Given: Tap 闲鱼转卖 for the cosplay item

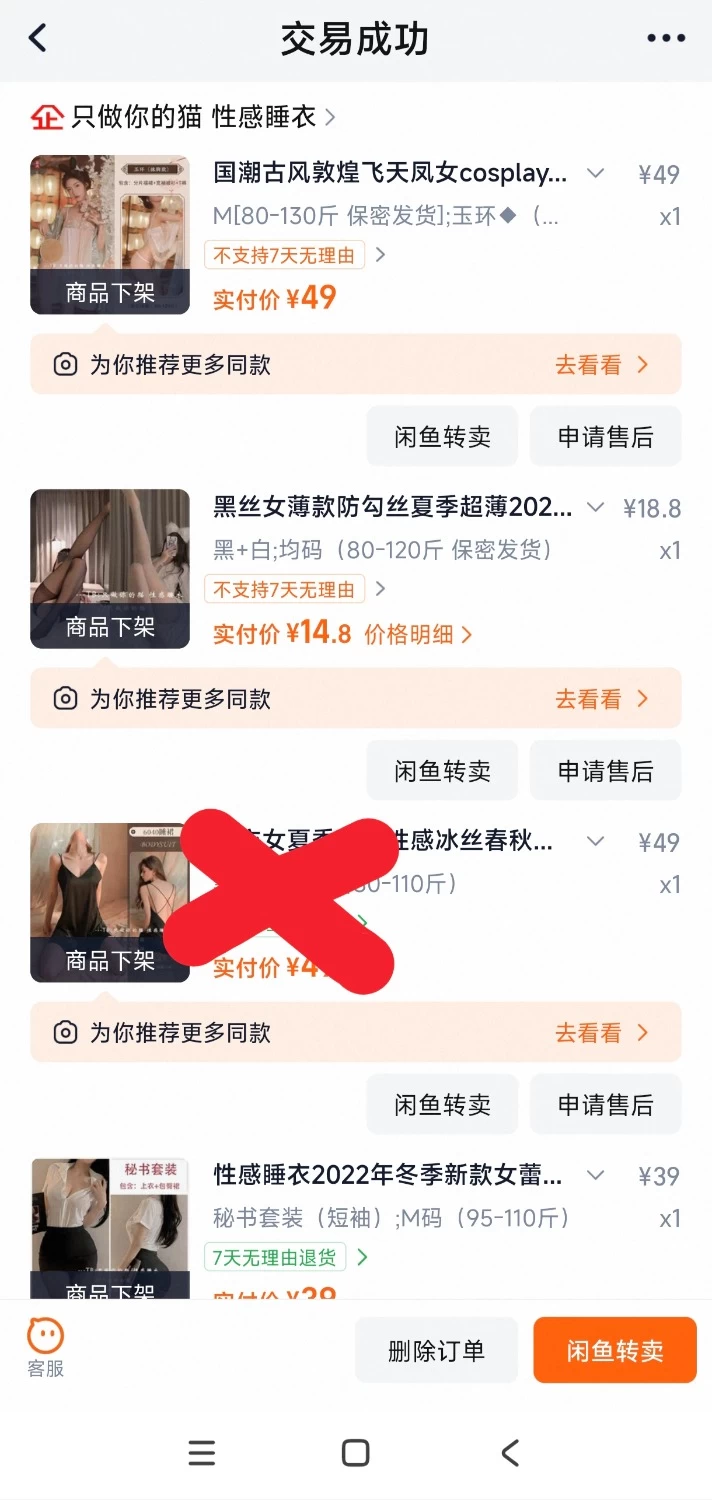Looking at the screenshot, I should point(442,437).
